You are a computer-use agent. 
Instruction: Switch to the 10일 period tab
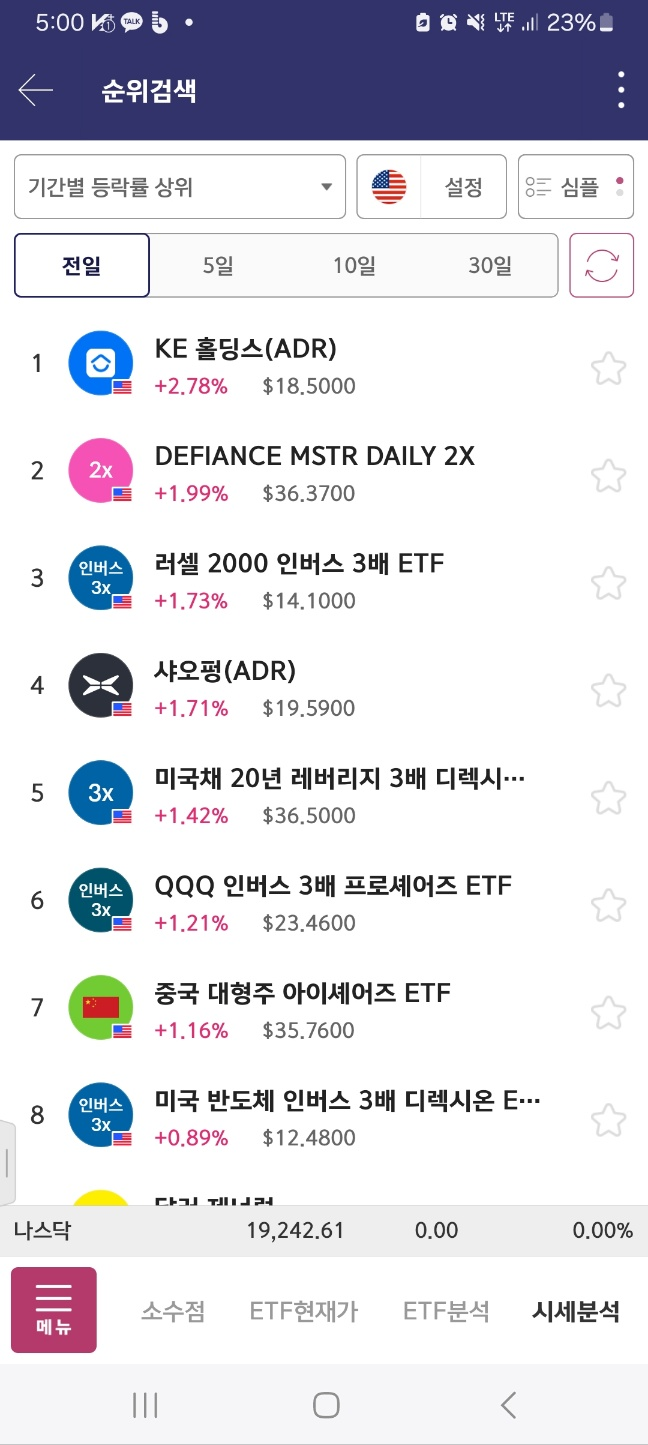point(354,266)
